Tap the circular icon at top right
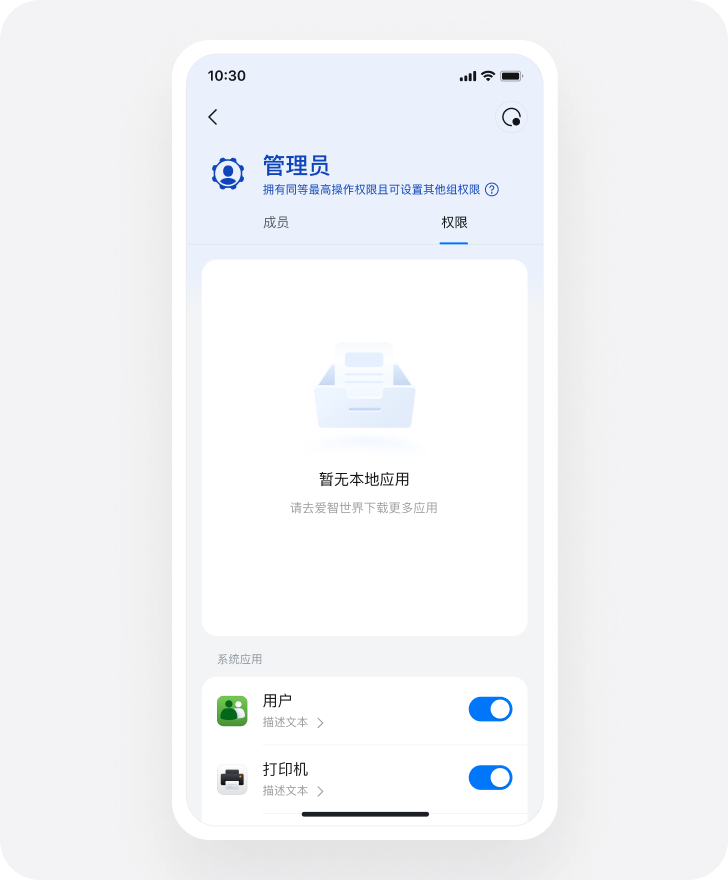The width and height of the screenshot is (728, 880). tap(512, 117)
